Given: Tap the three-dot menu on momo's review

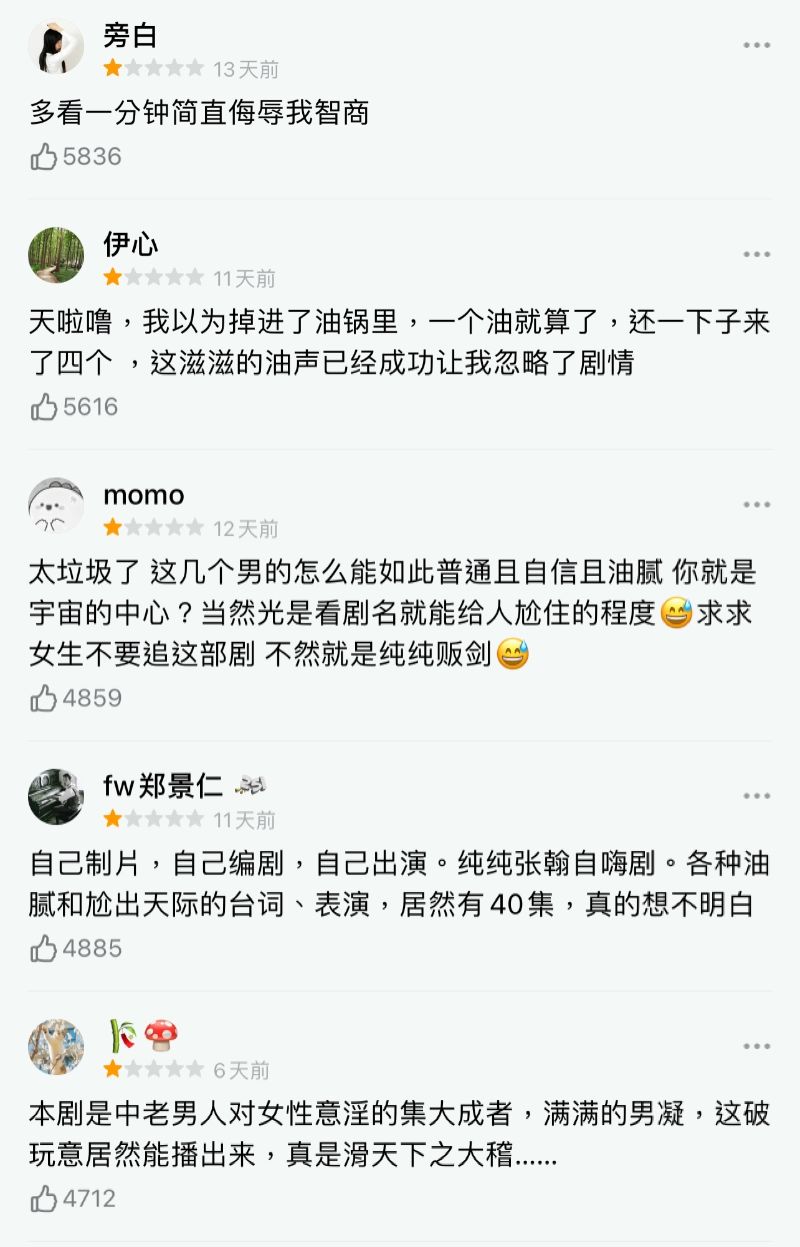Looking at the screenshot, I should click(x=757, y=505).
